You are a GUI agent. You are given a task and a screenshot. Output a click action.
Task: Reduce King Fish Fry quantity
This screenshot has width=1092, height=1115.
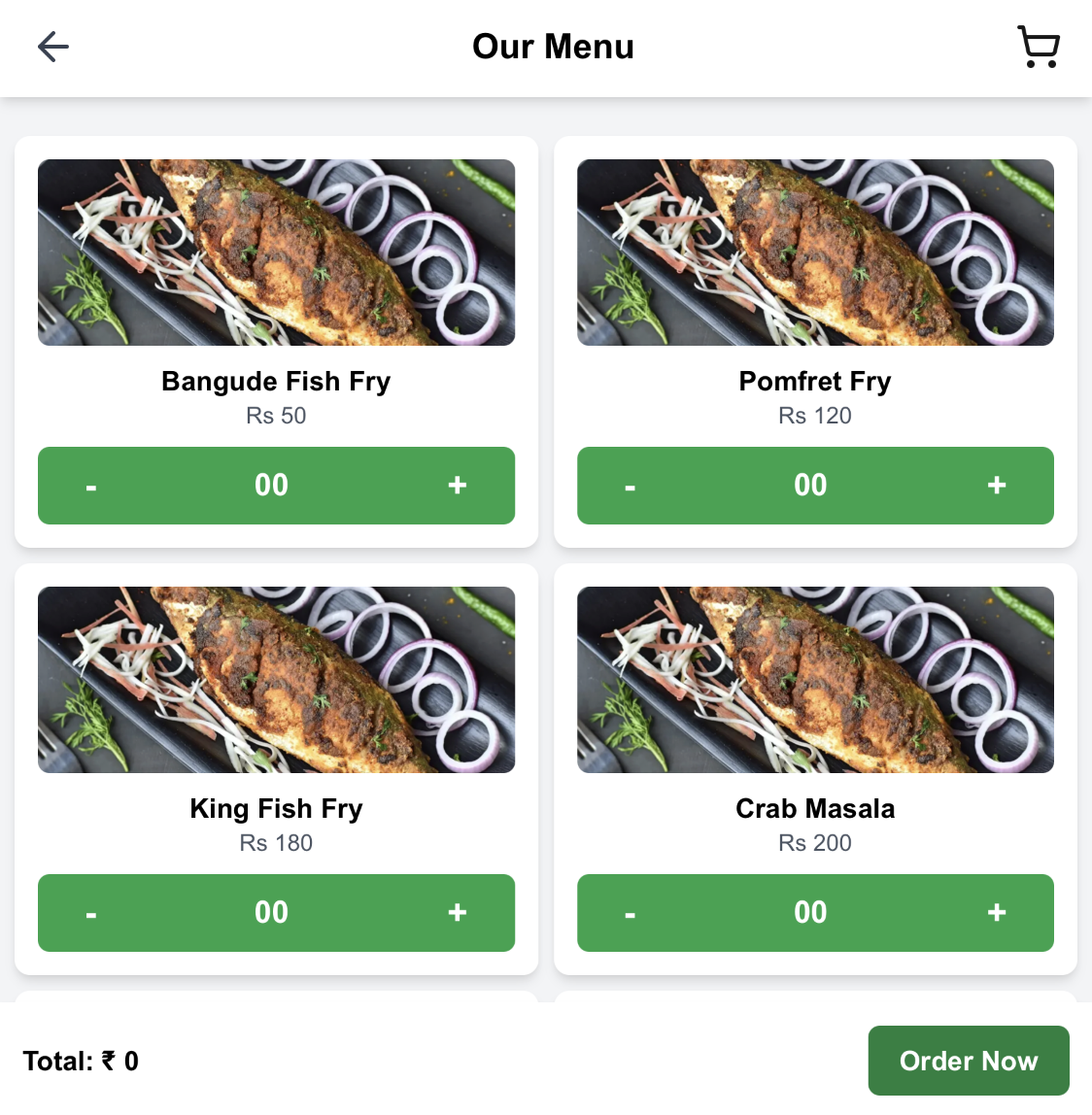pos(91,914)
